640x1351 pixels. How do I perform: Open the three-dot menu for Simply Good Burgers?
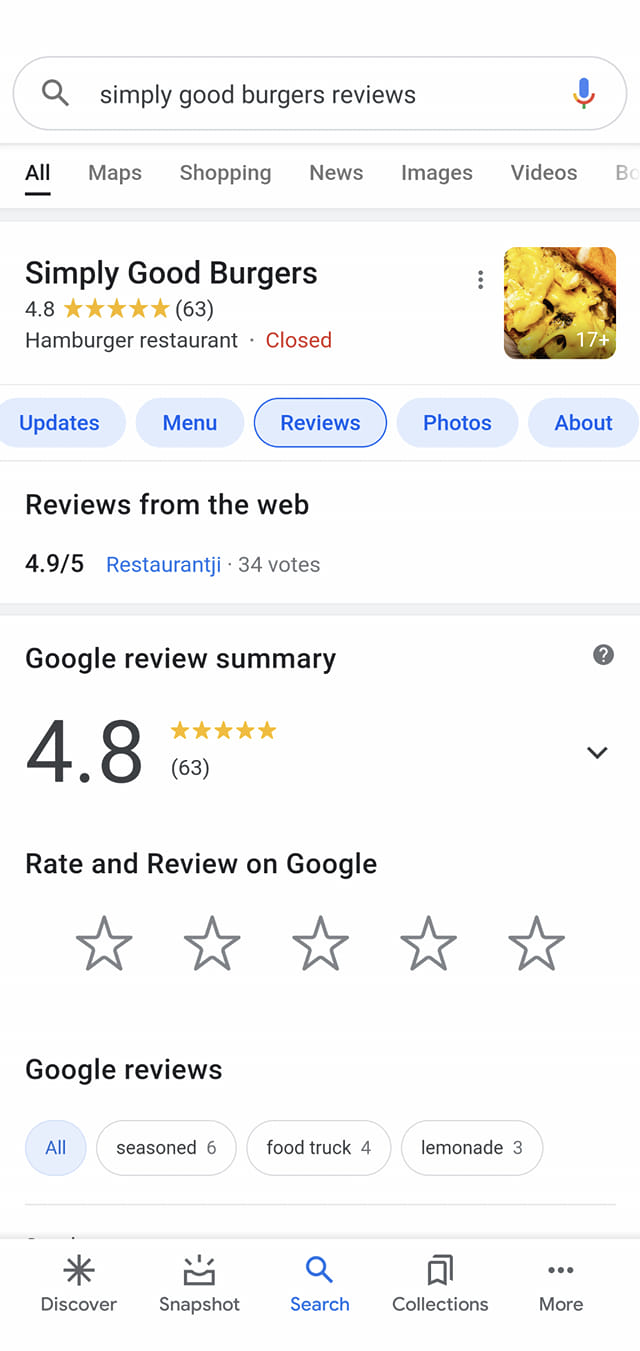pos(480,280)
